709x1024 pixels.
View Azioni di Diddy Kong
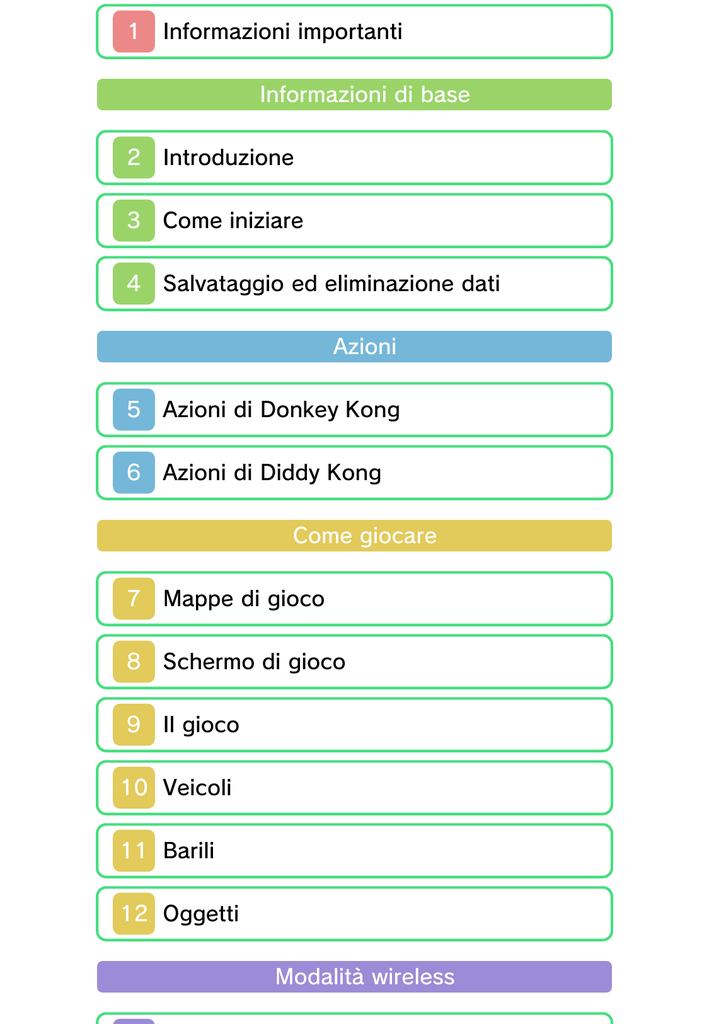354,473
